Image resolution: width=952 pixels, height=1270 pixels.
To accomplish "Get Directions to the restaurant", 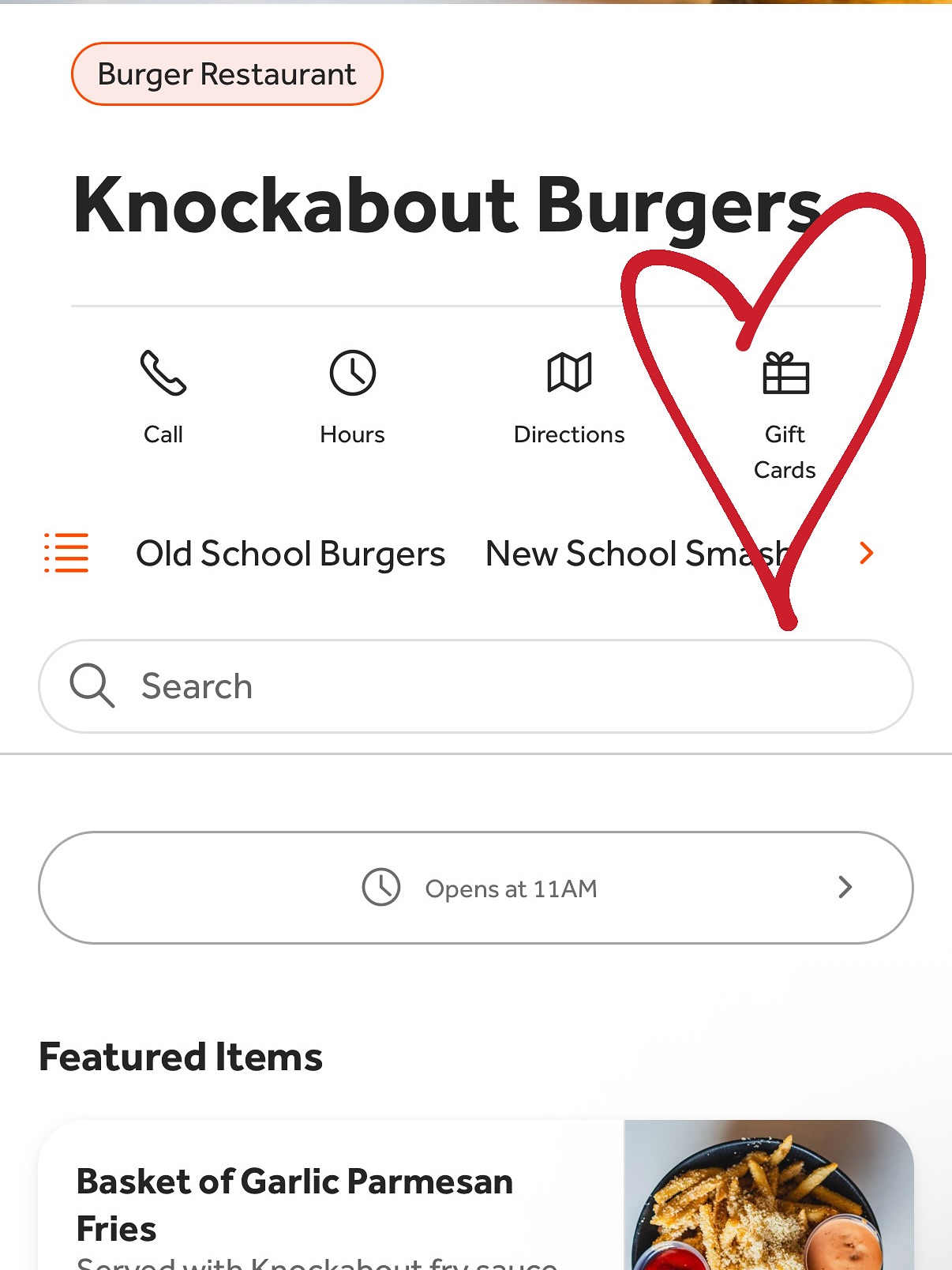I will 568,396.
